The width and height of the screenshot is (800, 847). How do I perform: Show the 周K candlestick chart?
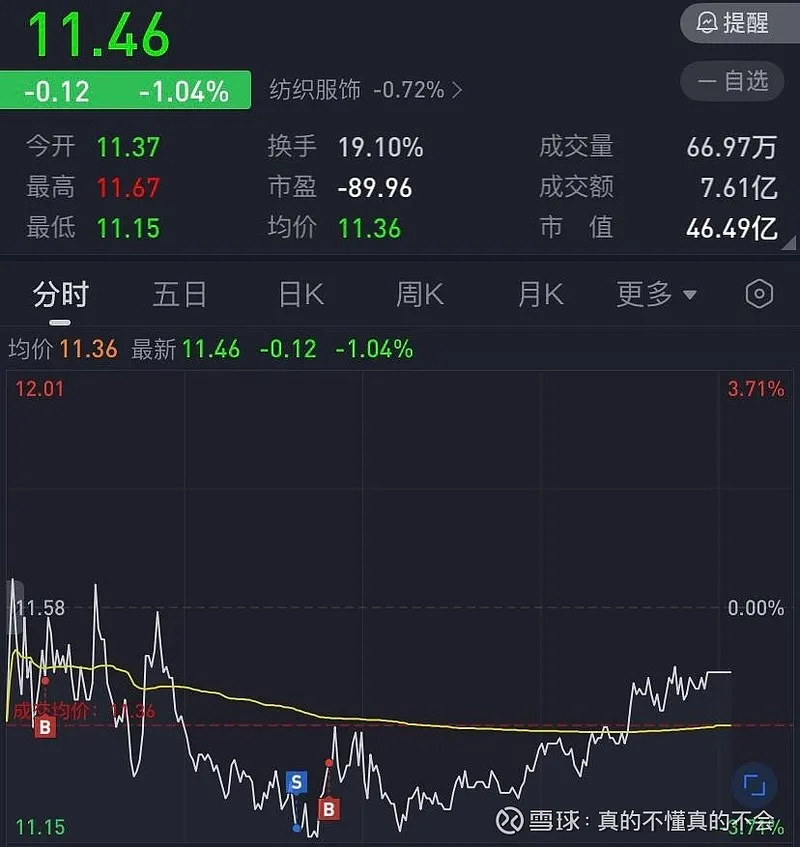pyautogui.click(x=419, y=294)
